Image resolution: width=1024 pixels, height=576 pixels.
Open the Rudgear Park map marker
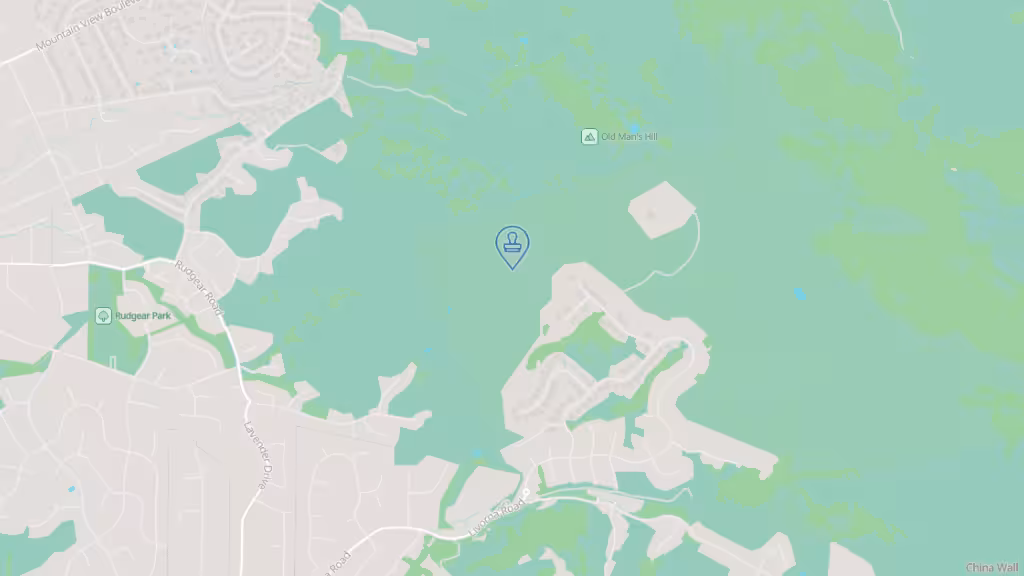coord(103,316)
